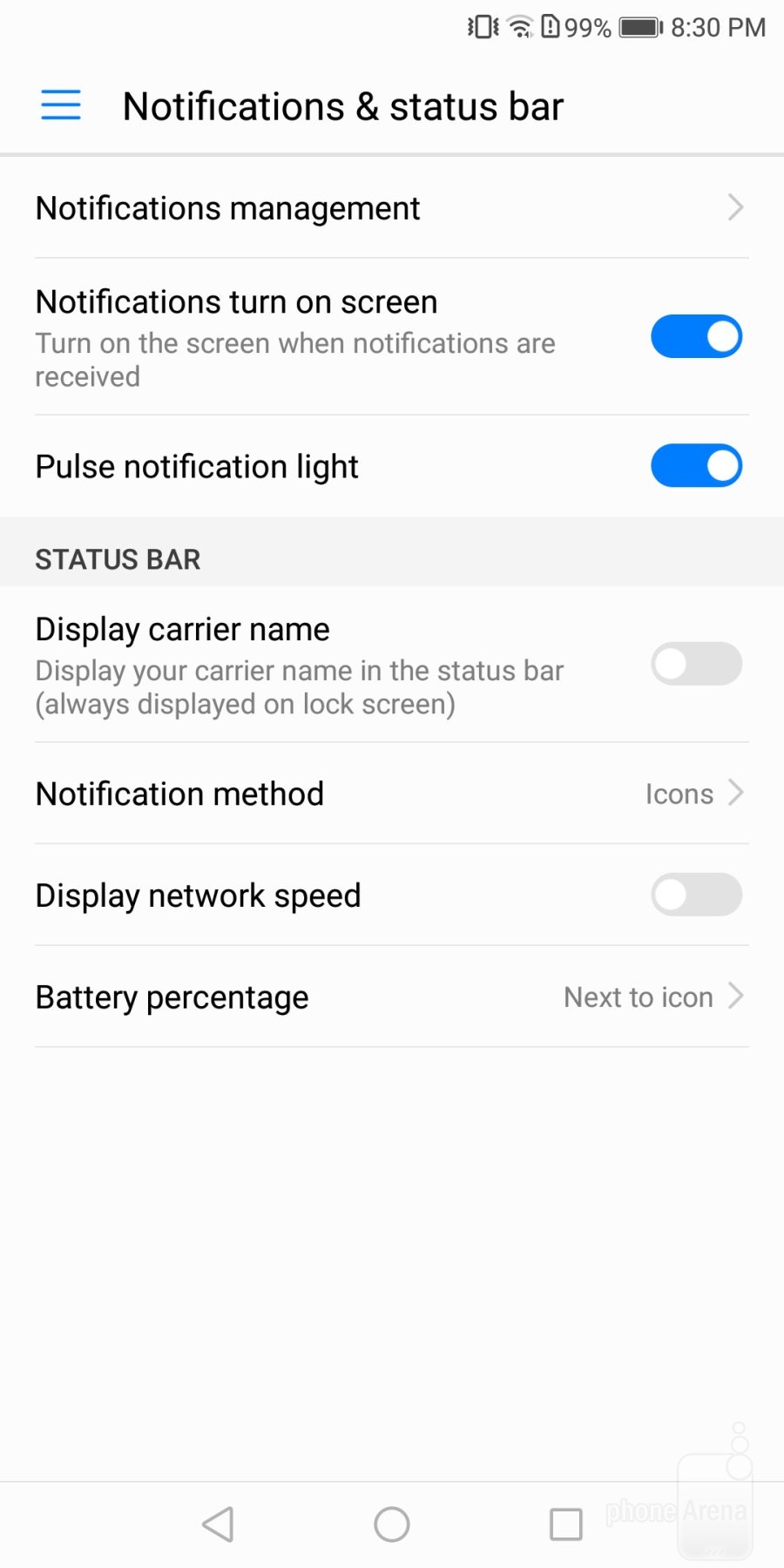Open the hamburger drawer menu
784x1568 pixels.
tap(61, 105)
